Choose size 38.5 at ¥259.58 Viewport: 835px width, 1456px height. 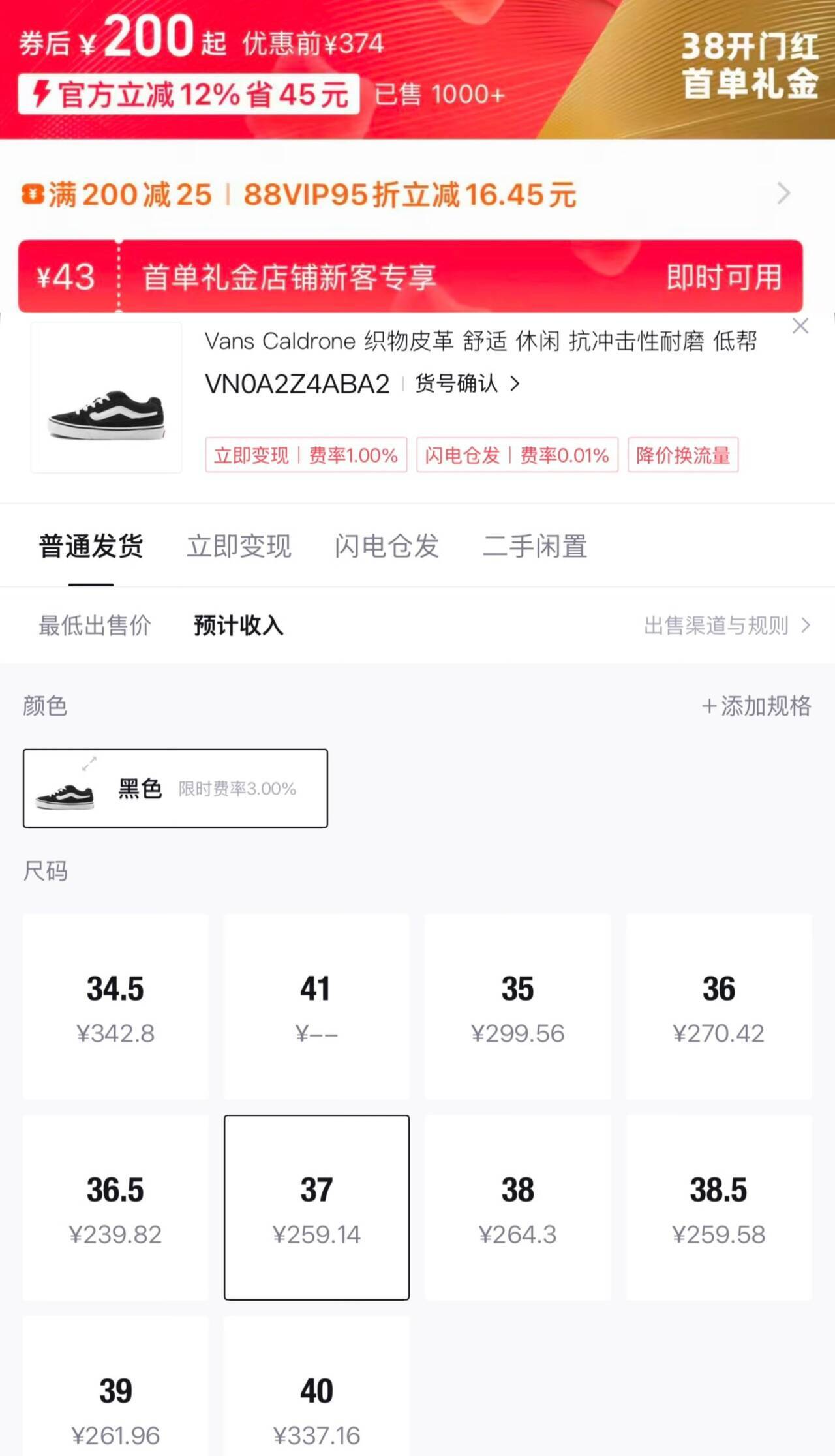[x=719, y=1207]
